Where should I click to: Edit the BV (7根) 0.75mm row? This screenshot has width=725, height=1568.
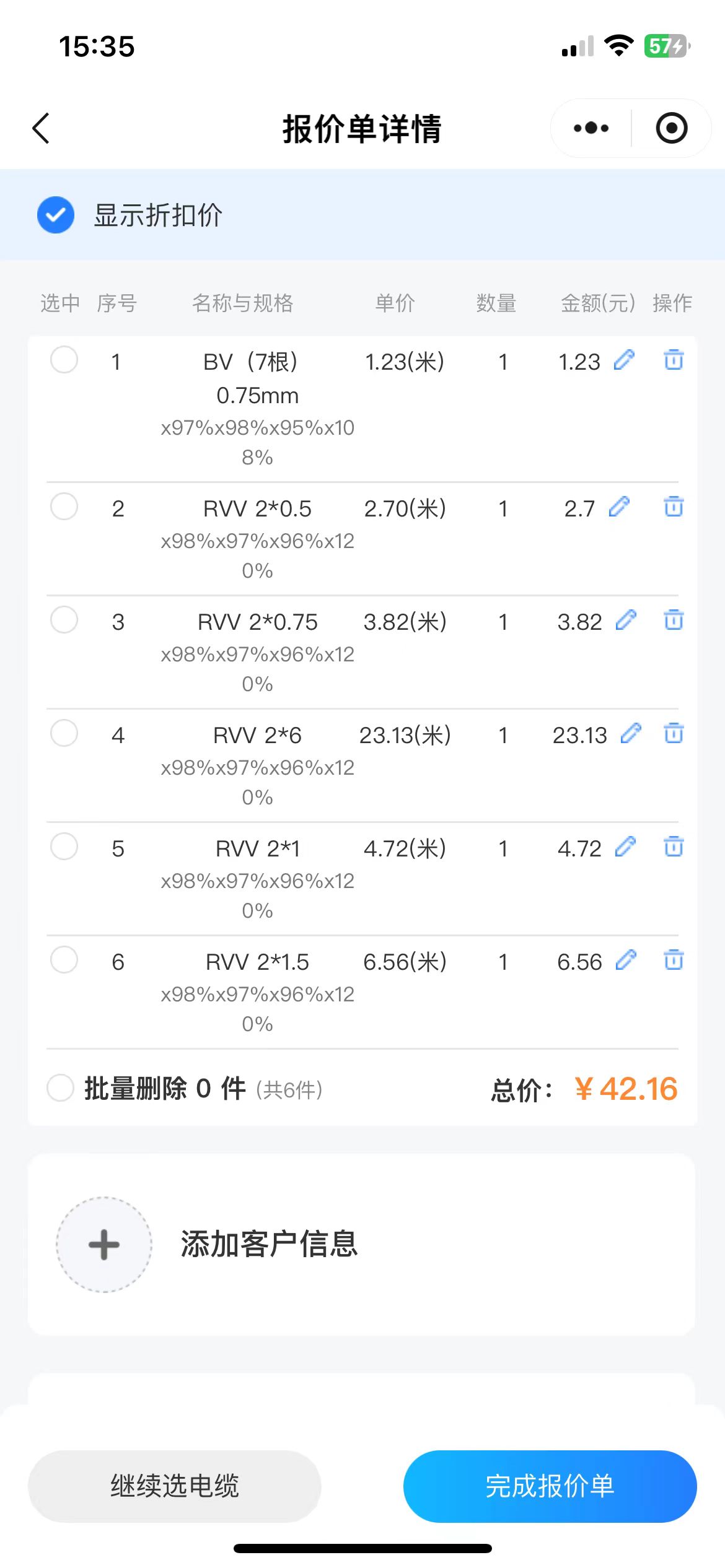(625, 360)
